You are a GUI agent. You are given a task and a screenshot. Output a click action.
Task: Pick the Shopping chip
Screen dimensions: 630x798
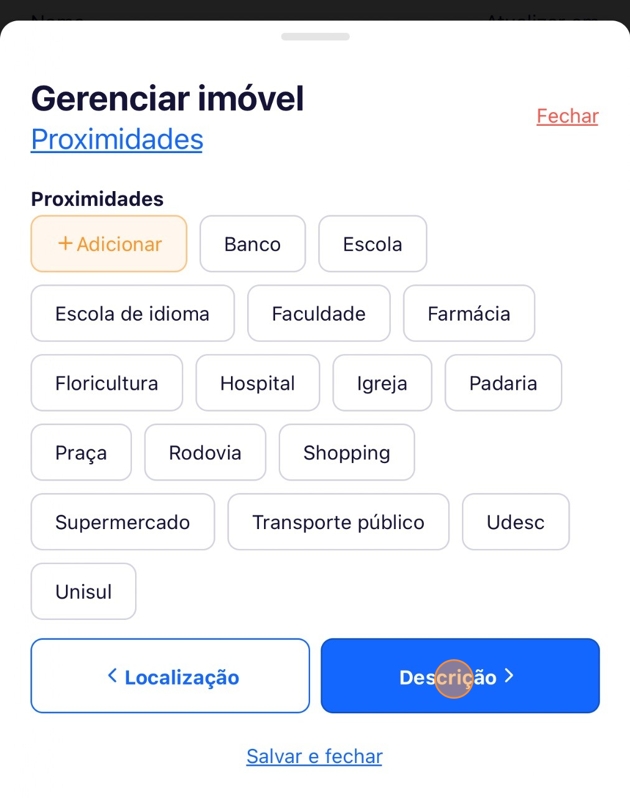coord(346,453)
